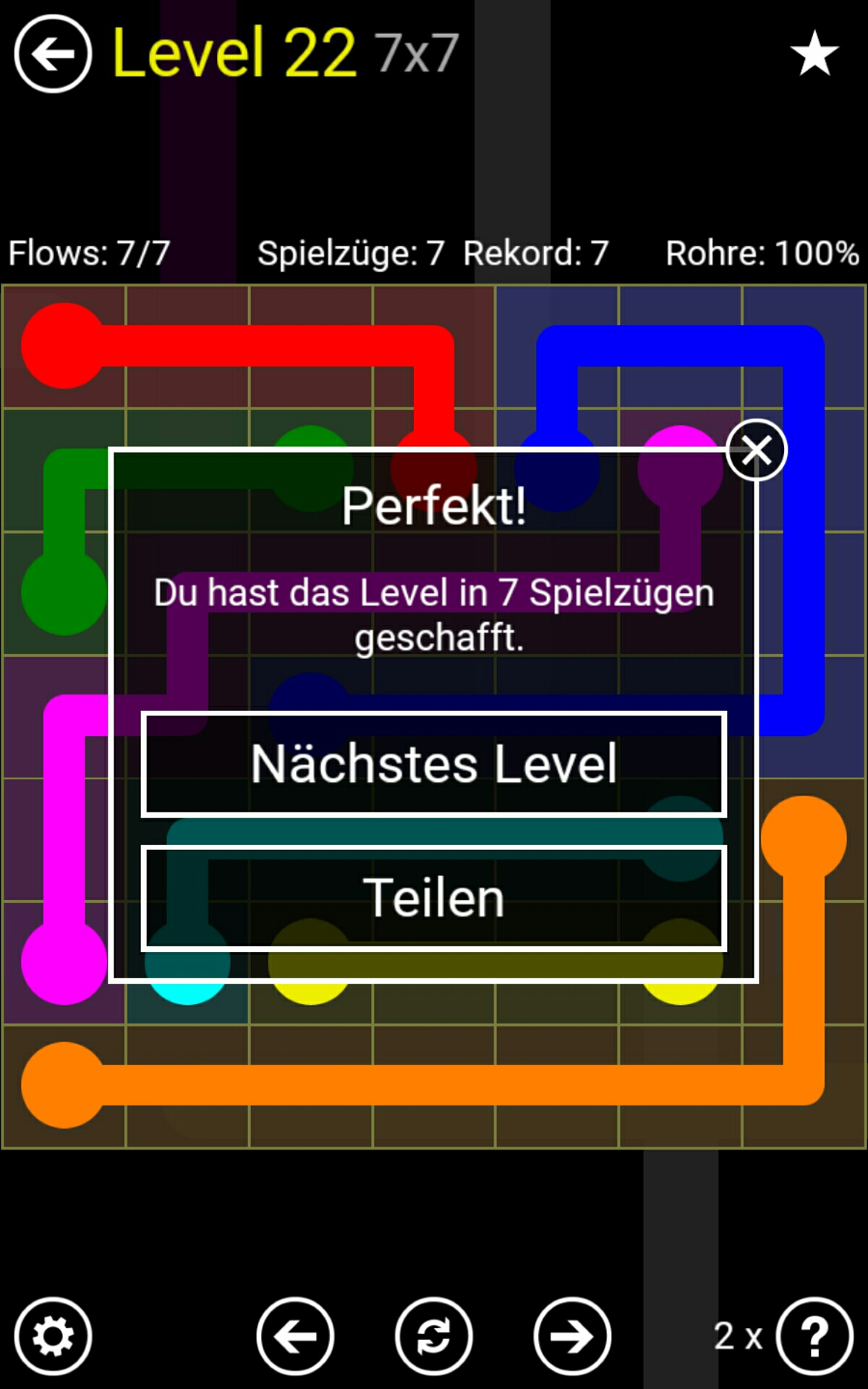The height and width of the screenshot is (1389, 868).
Task: Close the Perfekt dialog
Action: (756, 451)
